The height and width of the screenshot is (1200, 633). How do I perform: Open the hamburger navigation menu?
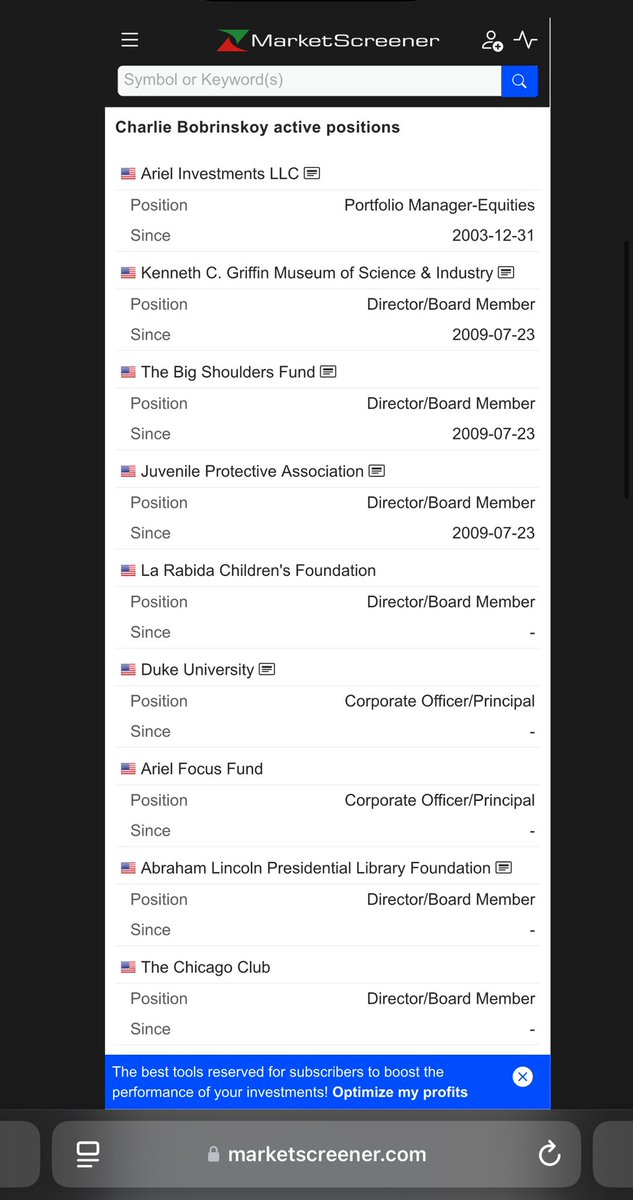[x=130, y=40]
